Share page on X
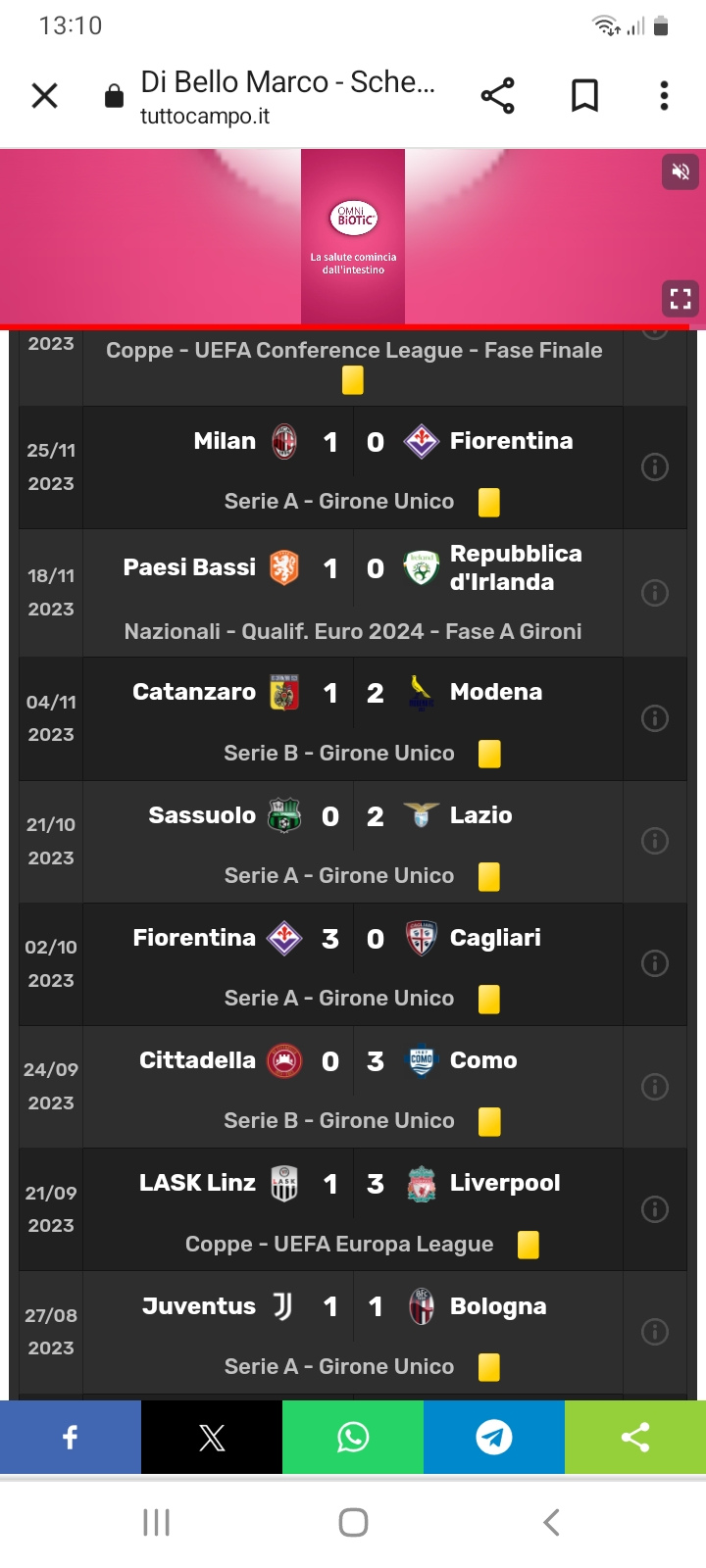This screenshot has height=1568, width=706. click(x=212, y=1438)
